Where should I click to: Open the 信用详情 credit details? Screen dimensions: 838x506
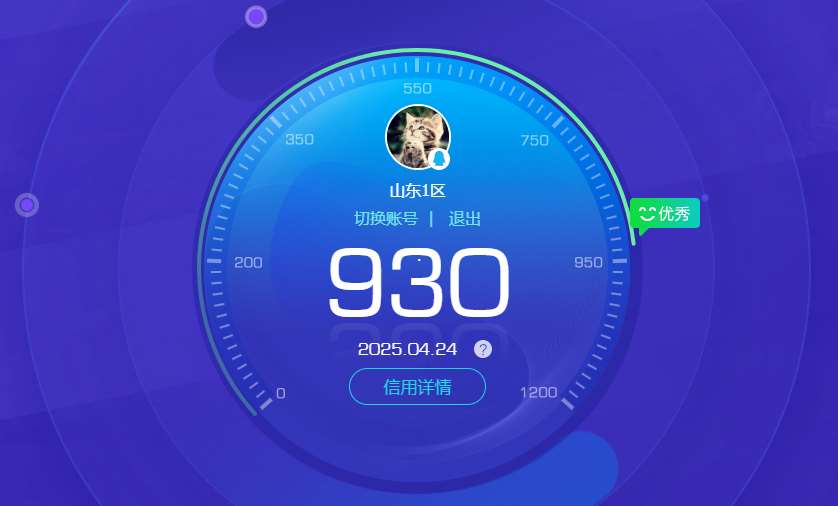[417, 387]
